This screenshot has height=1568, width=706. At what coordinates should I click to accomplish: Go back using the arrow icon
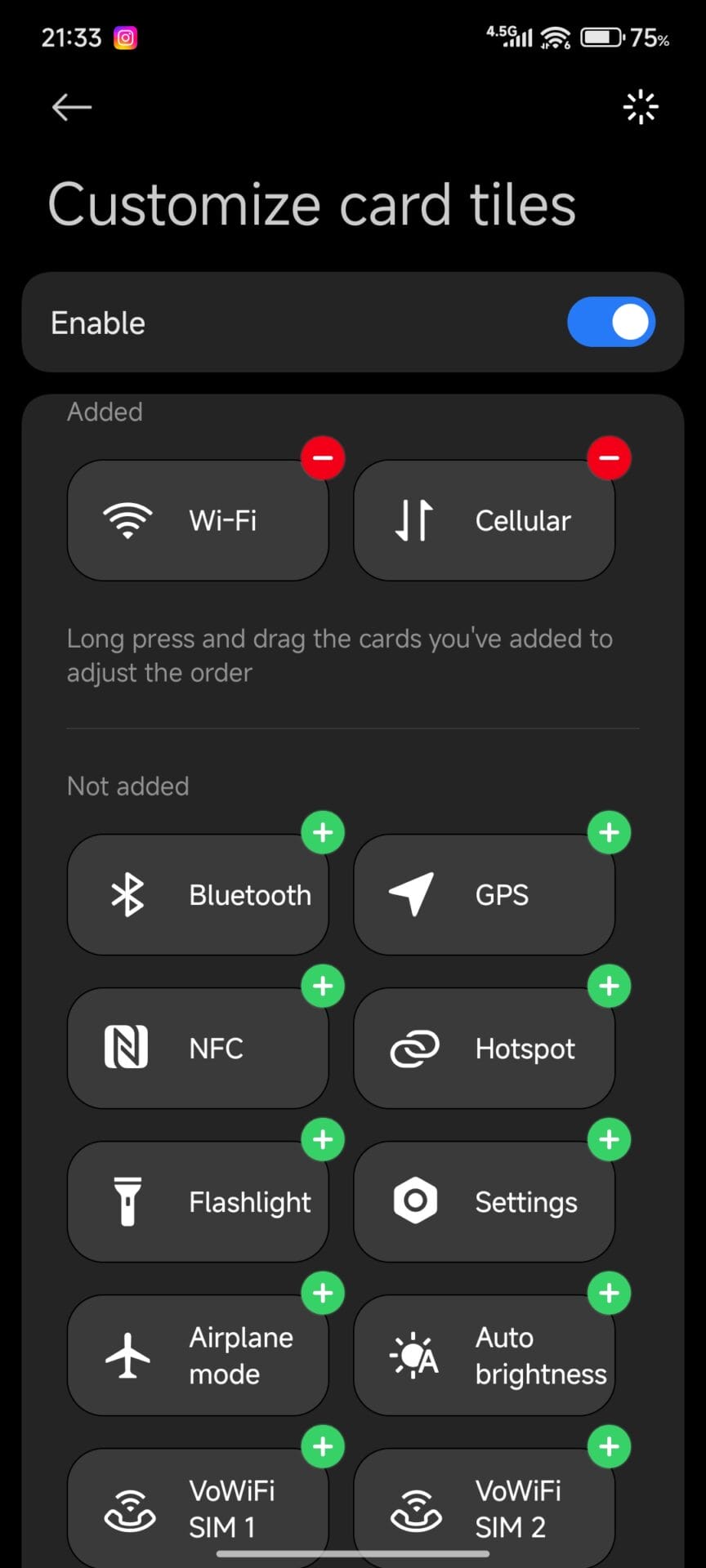point(72,107)
